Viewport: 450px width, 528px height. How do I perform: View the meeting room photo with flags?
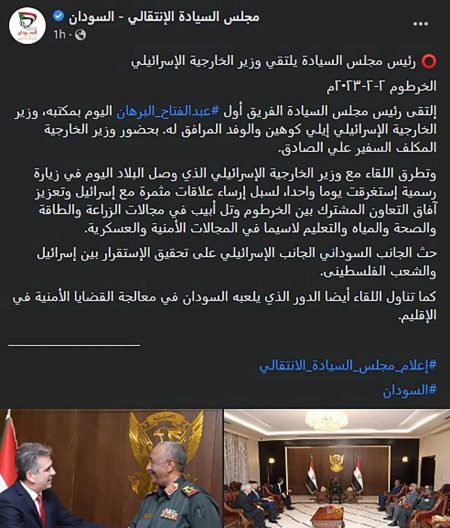[337, 469]
